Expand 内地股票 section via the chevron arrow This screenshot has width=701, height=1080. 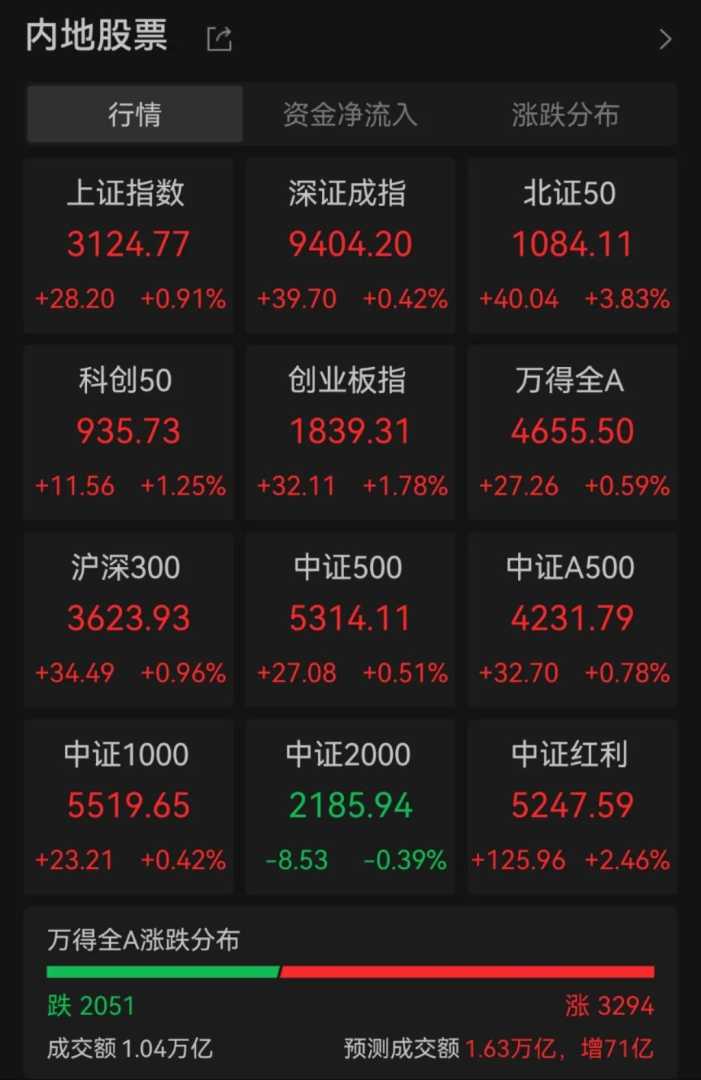[665, 40]
